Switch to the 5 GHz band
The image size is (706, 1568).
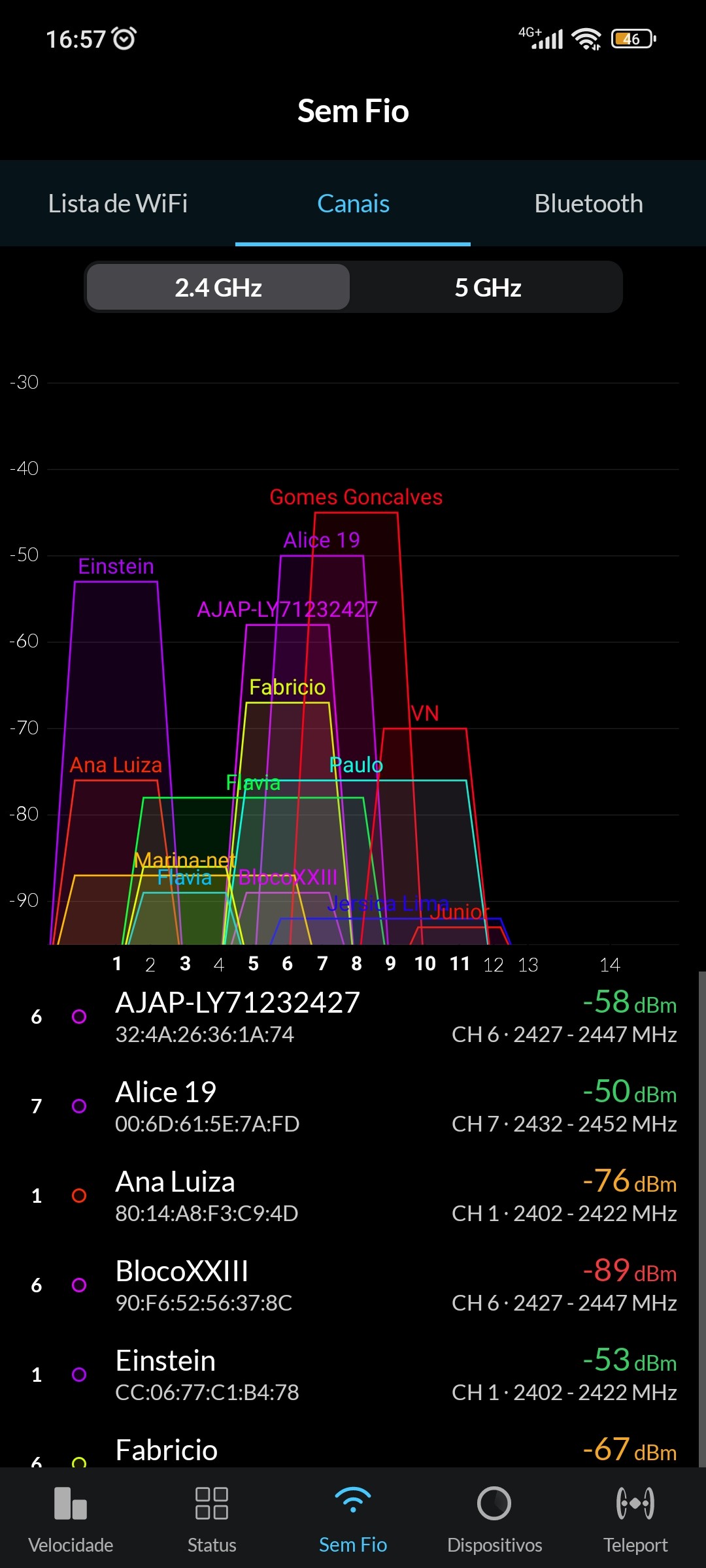click(x=488, y=287)
